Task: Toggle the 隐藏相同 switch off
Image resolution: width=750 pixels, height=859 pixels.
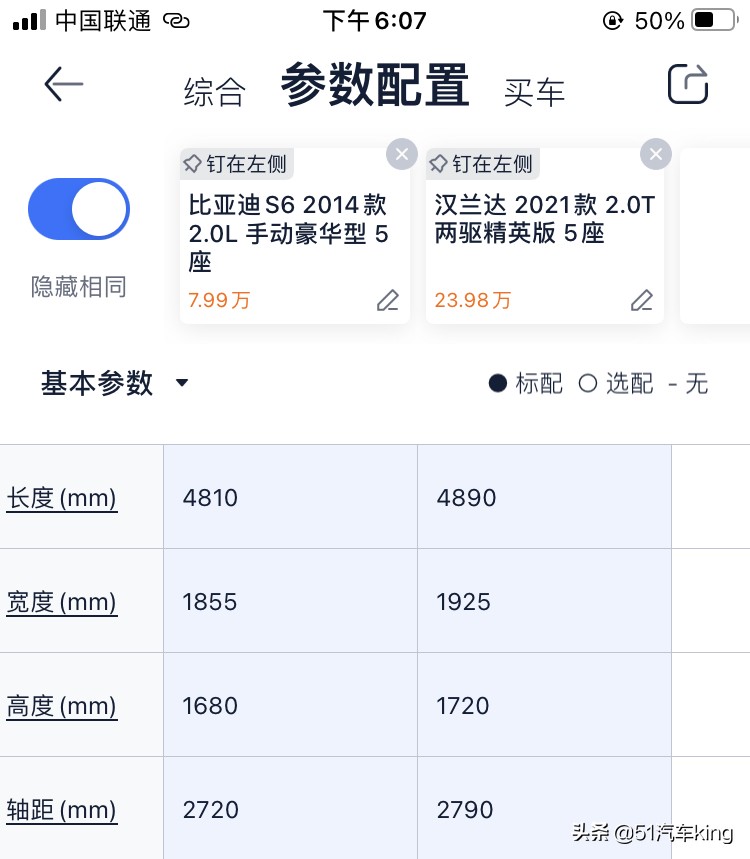Action: tap(78, 208)
